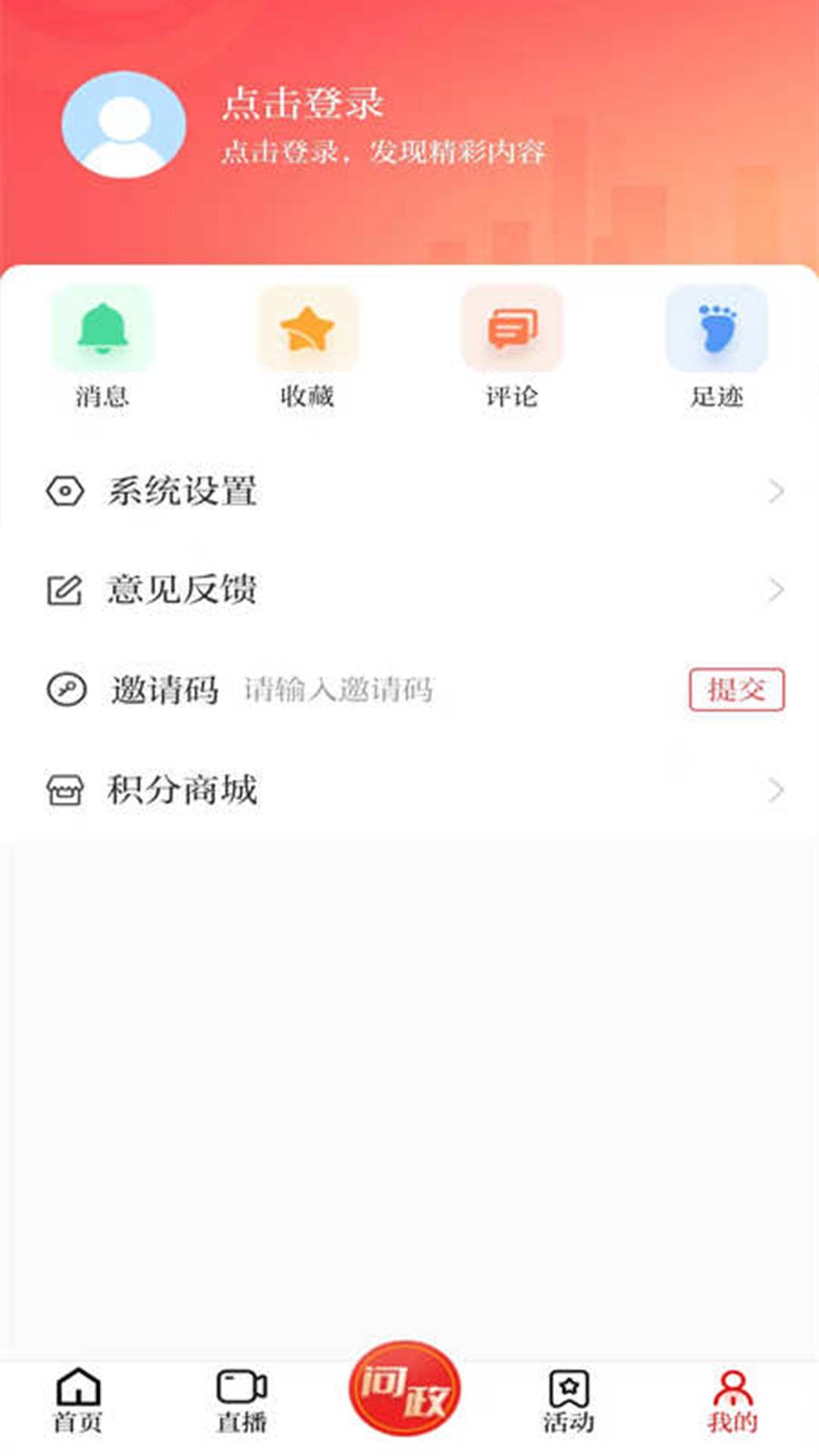Open the 评论 comments icon

point(510,328)
